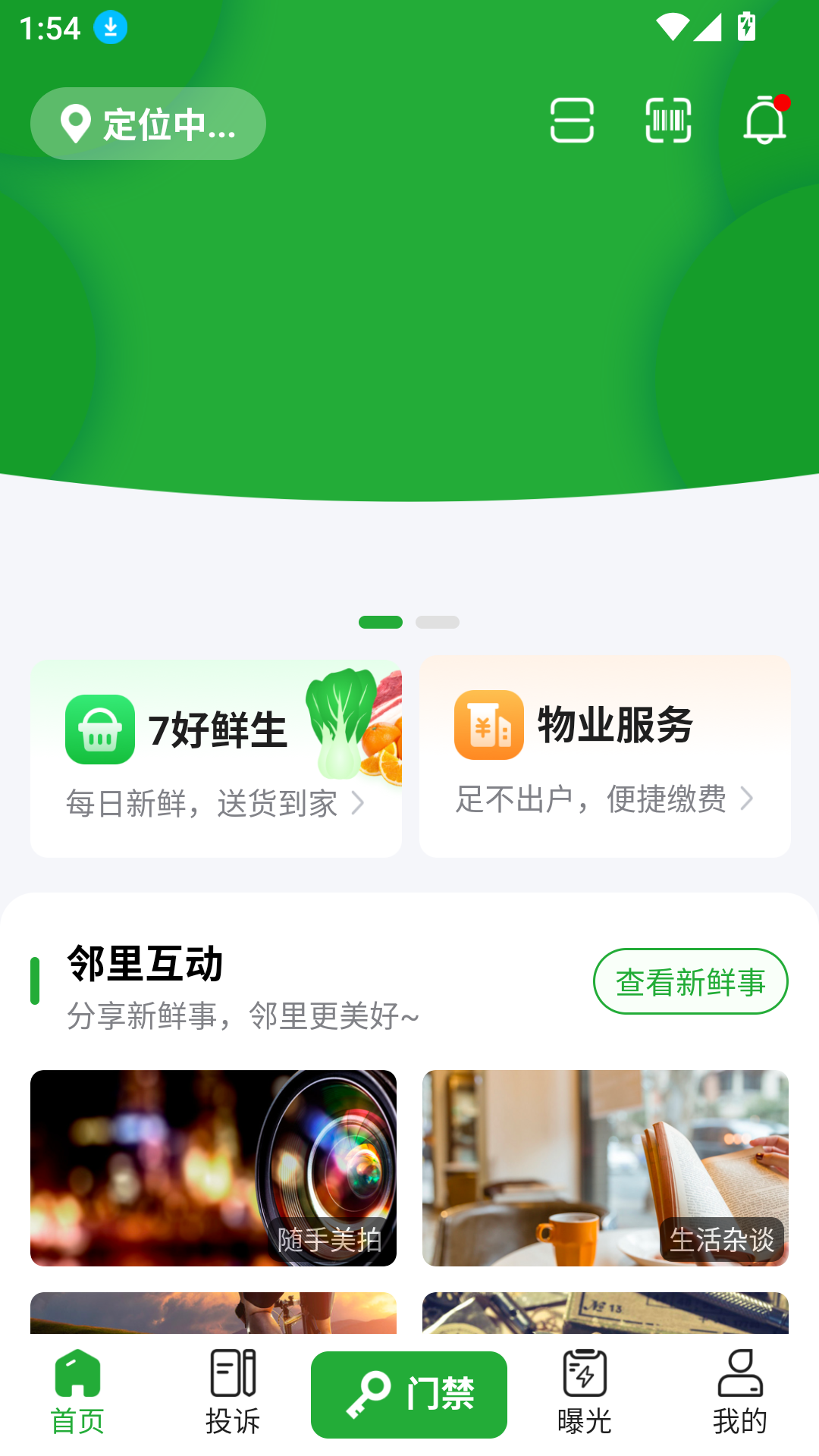Open notifications via the bell icon
Viewport: 819px width, 1456px height.
pyautogui.click(x=764, y=121)
